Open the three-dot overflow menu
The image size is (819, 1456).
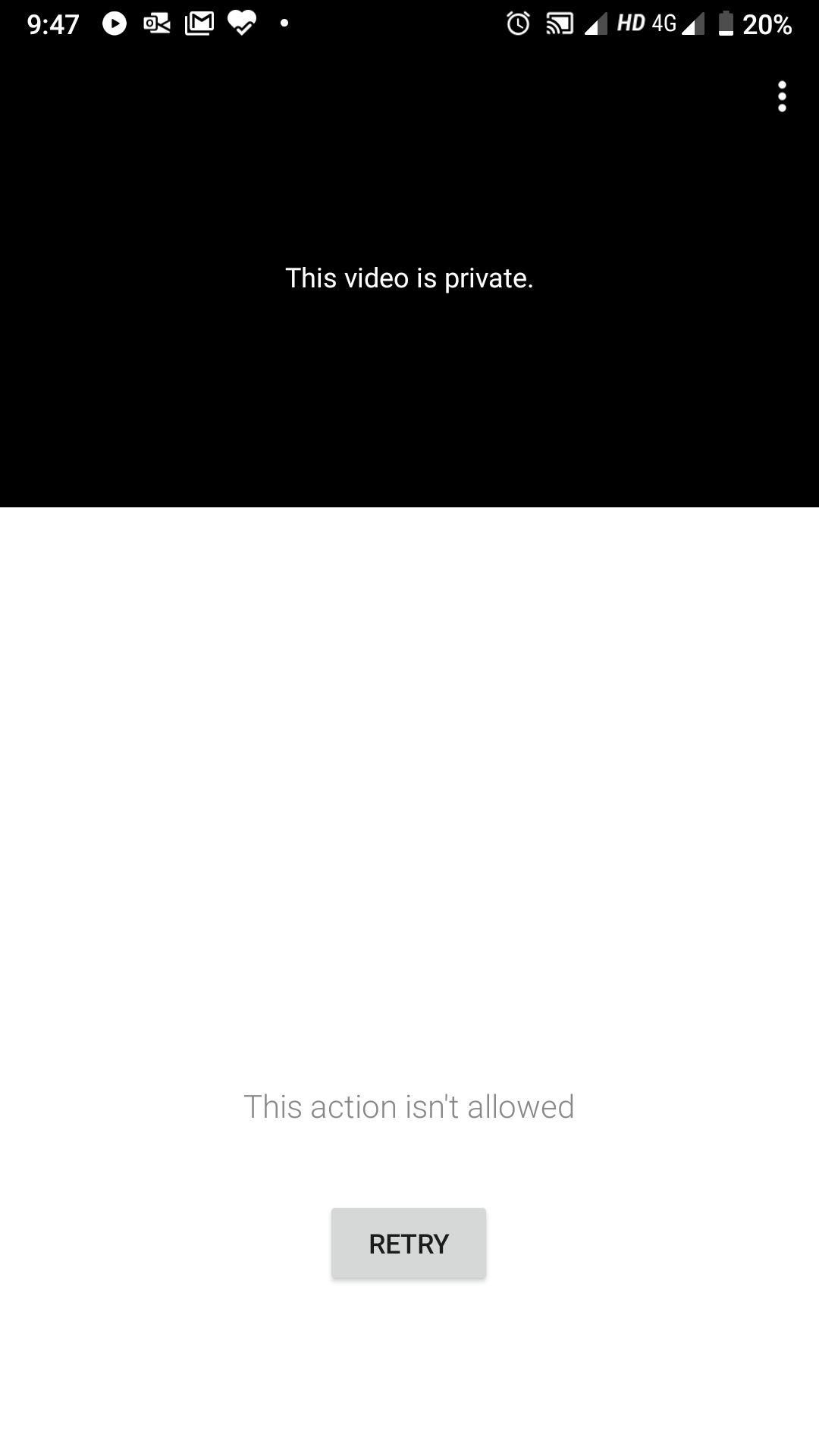pyautogui.click(x=782, y=97)
